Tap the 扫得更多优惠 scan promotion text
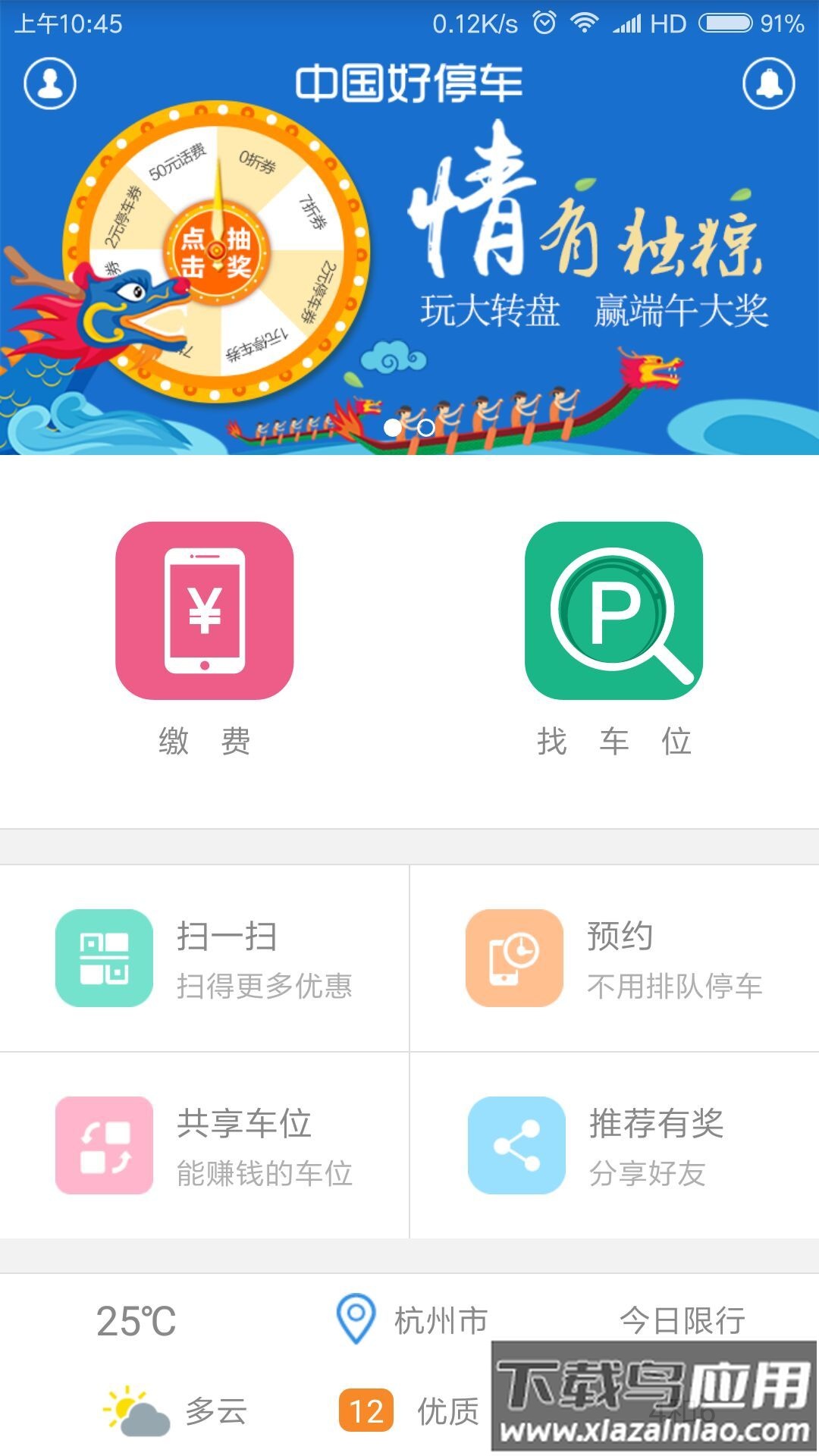 pyautogui.click(x=267, y=987)
